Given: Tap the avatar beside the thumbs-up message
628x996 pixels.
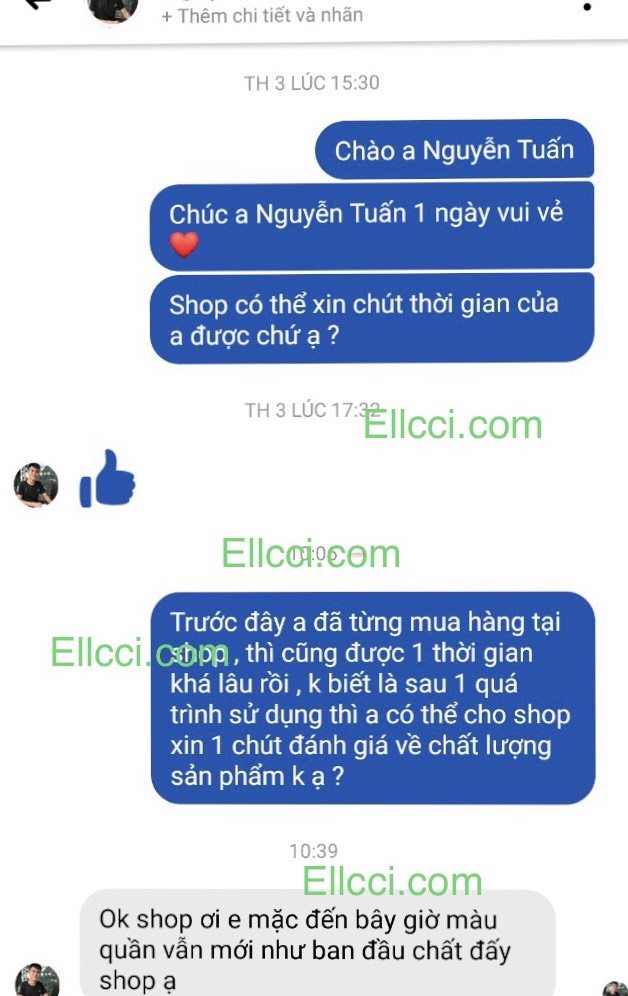Looking at the screenshot, I should [x=36, y=485].
